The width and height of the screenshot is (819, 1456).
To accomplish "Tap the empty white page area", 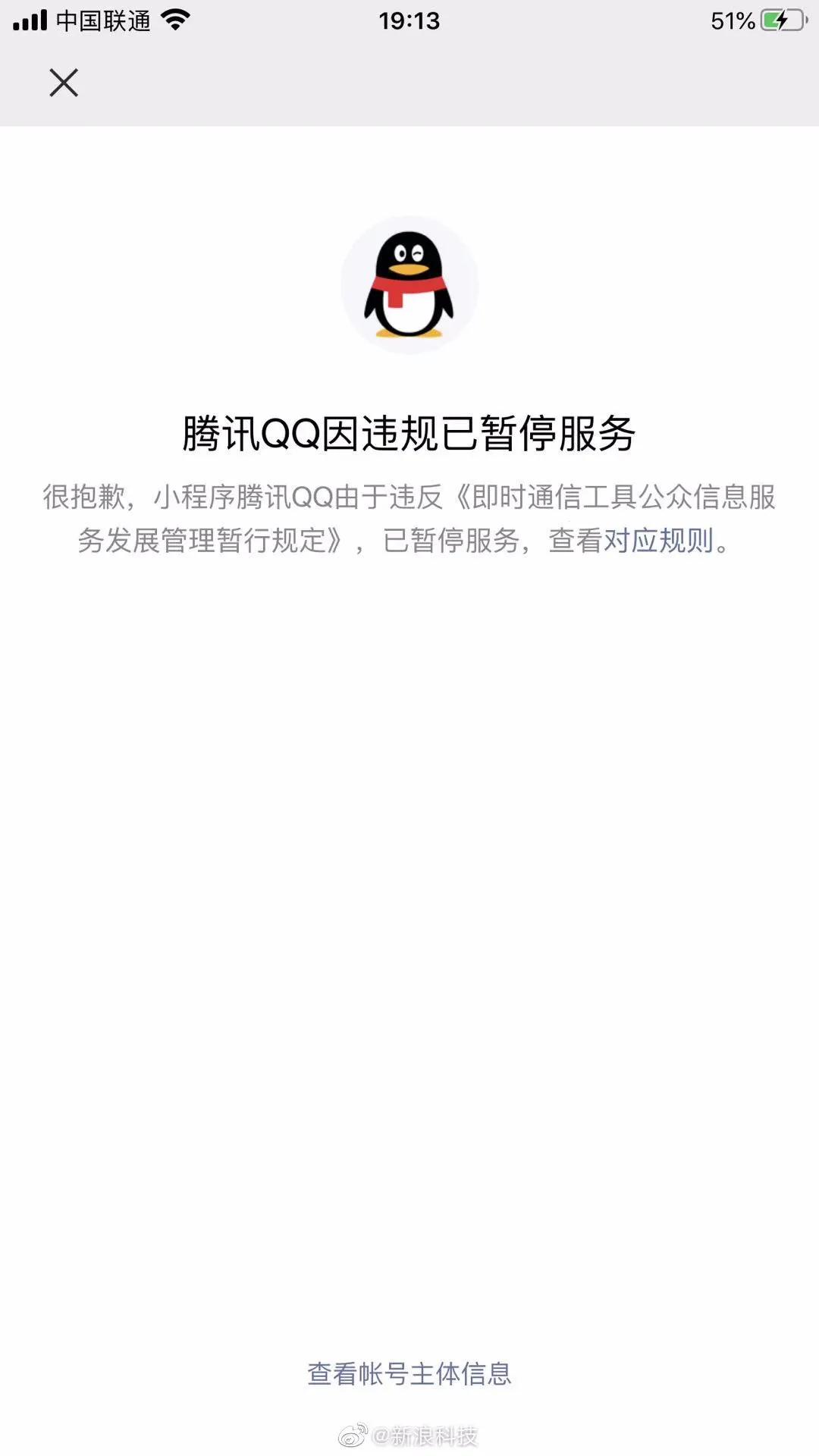I will (409, 910).
